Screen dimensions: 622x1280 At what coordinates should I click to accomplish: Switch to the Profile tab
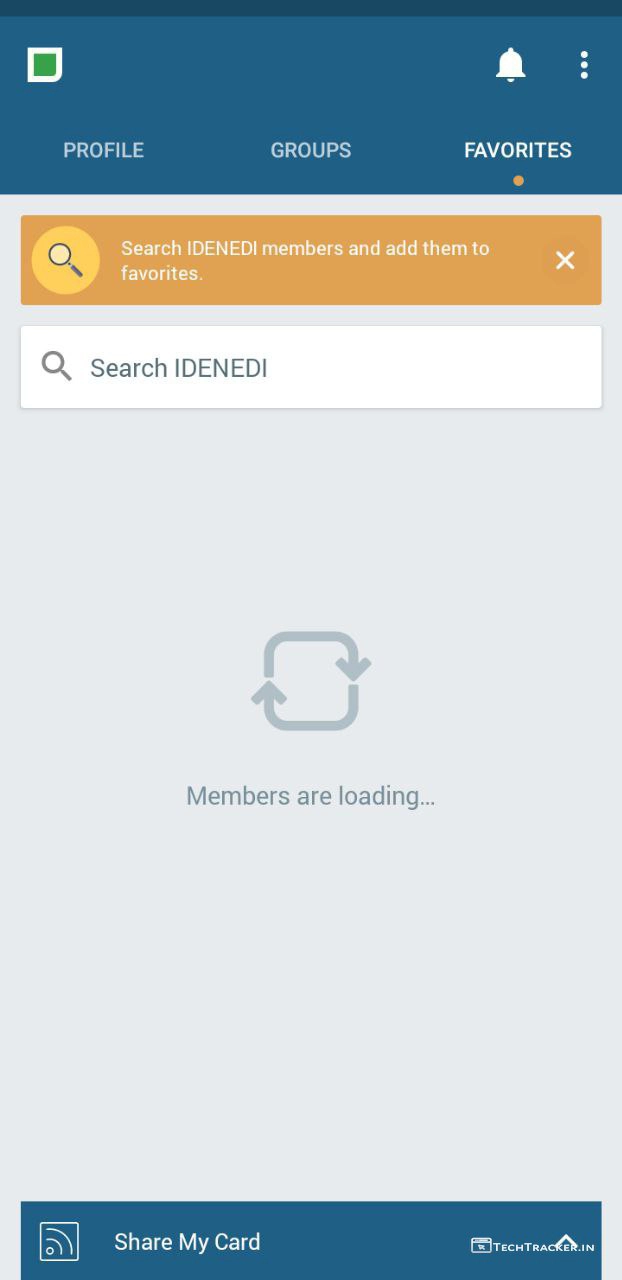(104, 150)
